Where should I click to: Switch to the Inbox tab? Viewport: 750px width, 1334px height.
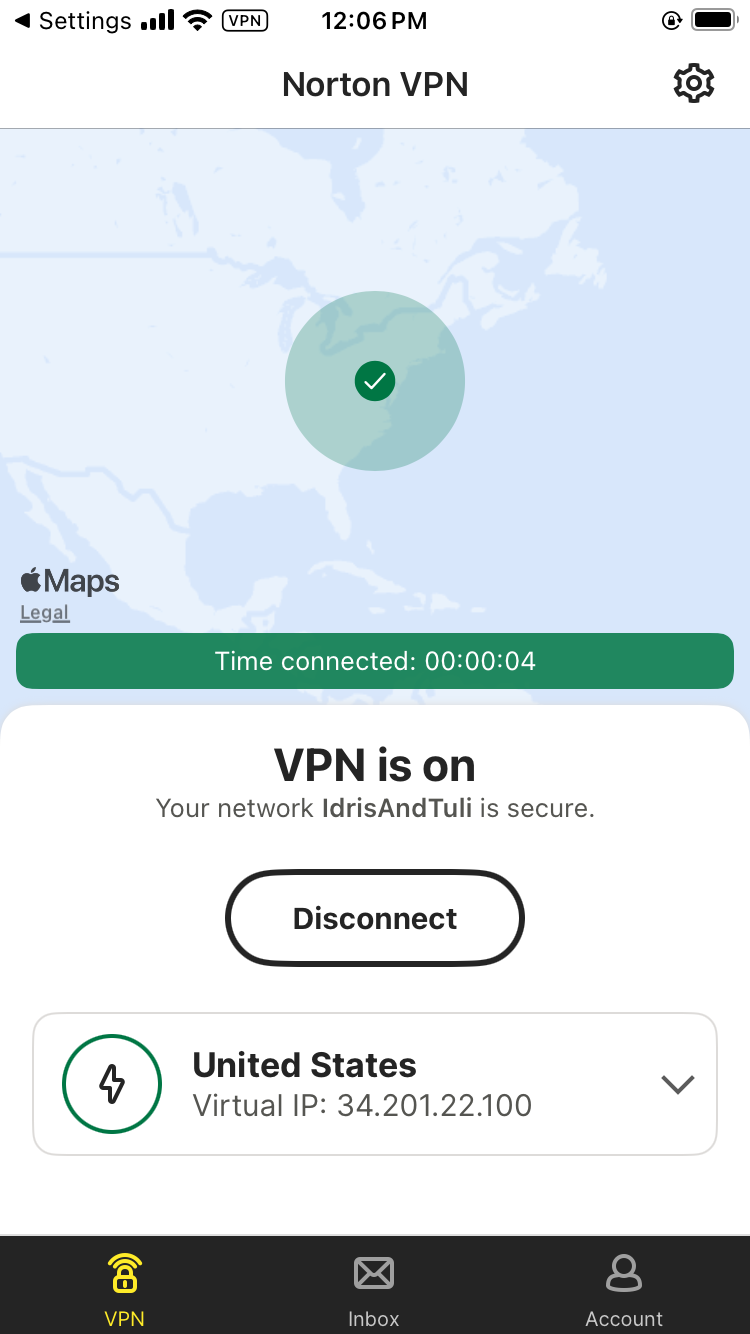tap(374, 1290)
